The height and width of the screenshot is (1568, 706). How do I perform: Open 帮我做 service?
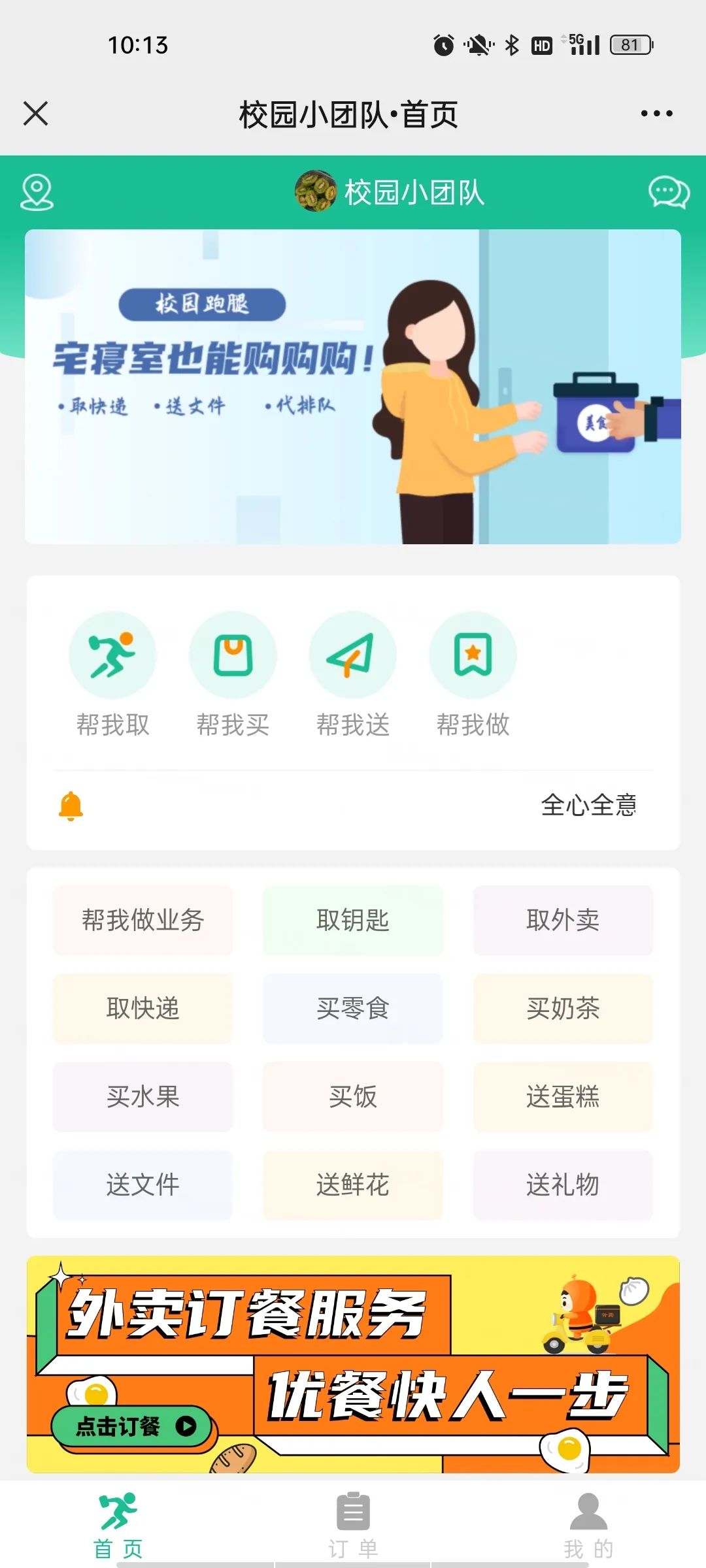click(473, 674)
